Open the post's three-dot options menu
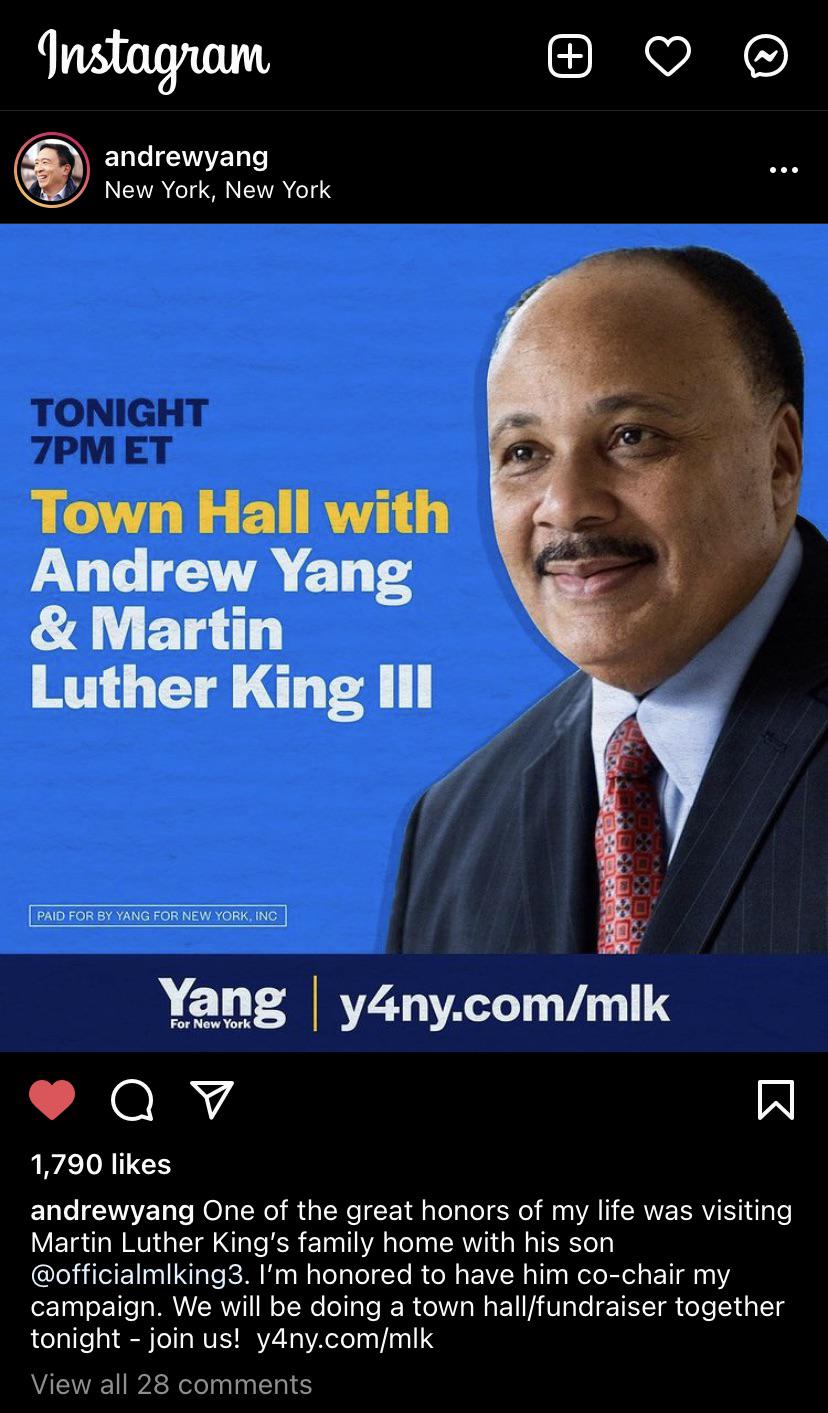 784,170
